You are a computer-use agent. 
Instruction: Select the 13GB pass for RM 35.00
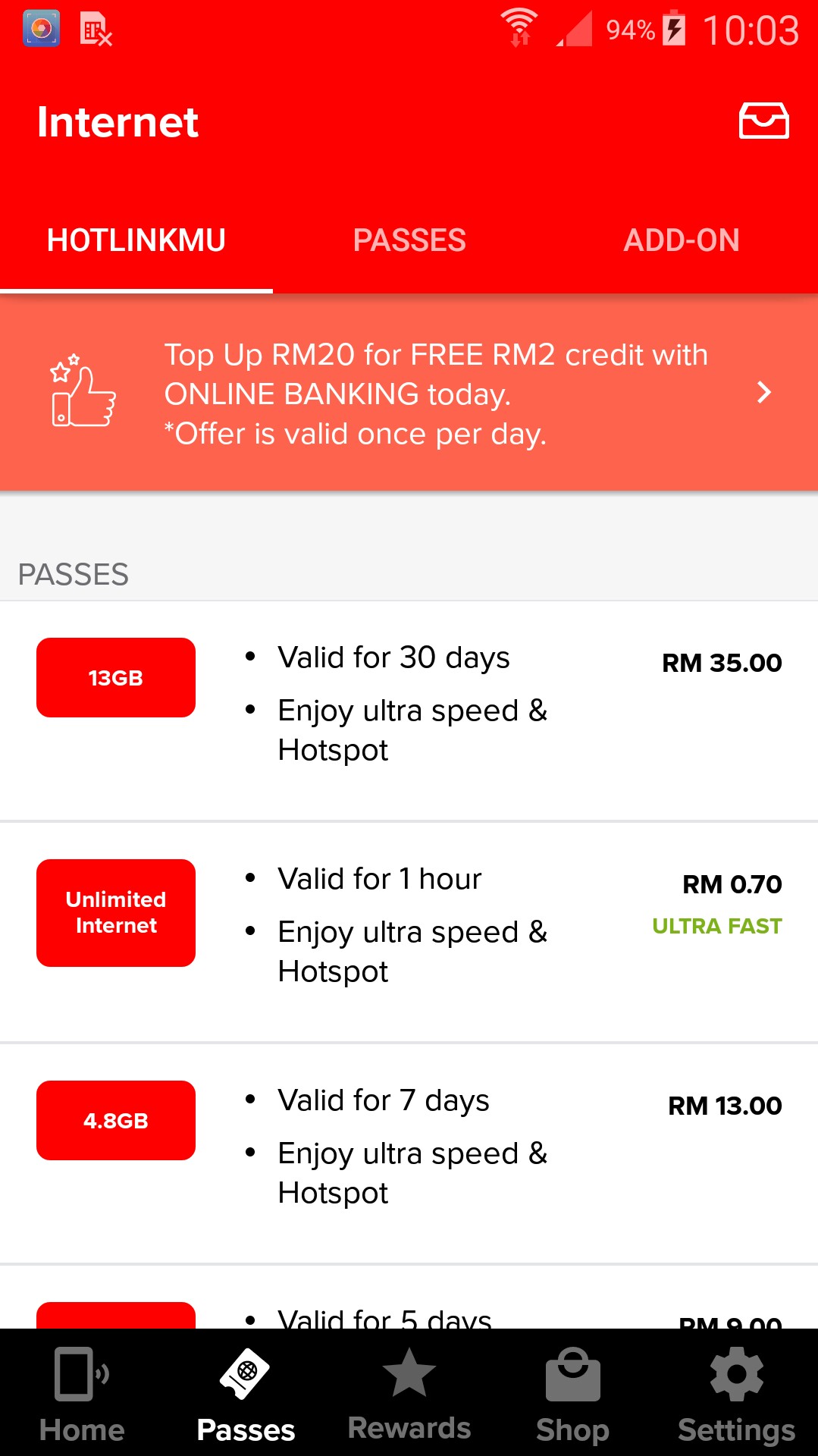(409, 711)
